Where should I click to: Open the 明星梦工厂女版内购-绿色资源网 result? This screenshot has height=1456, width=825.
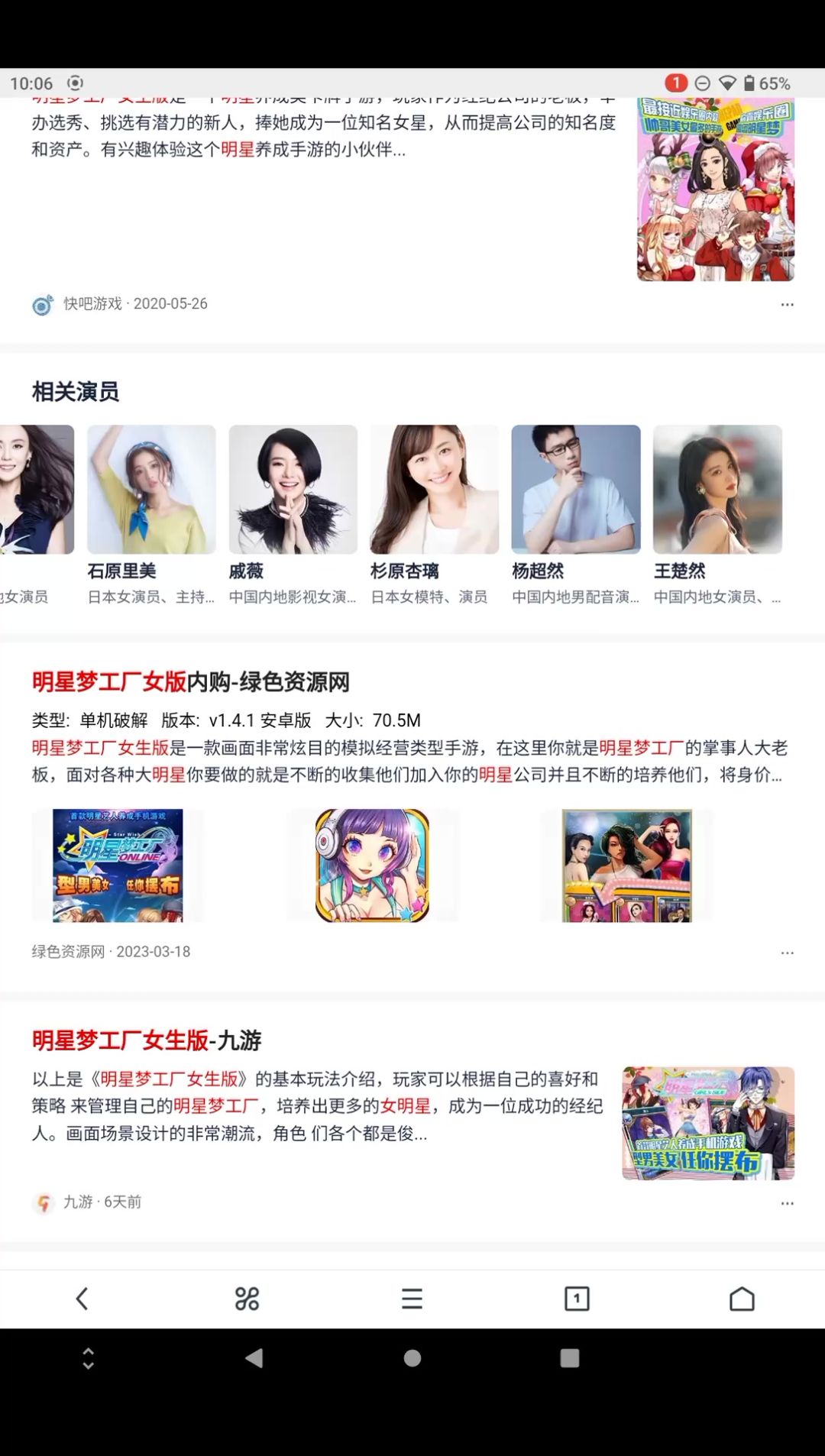point(190,681)
